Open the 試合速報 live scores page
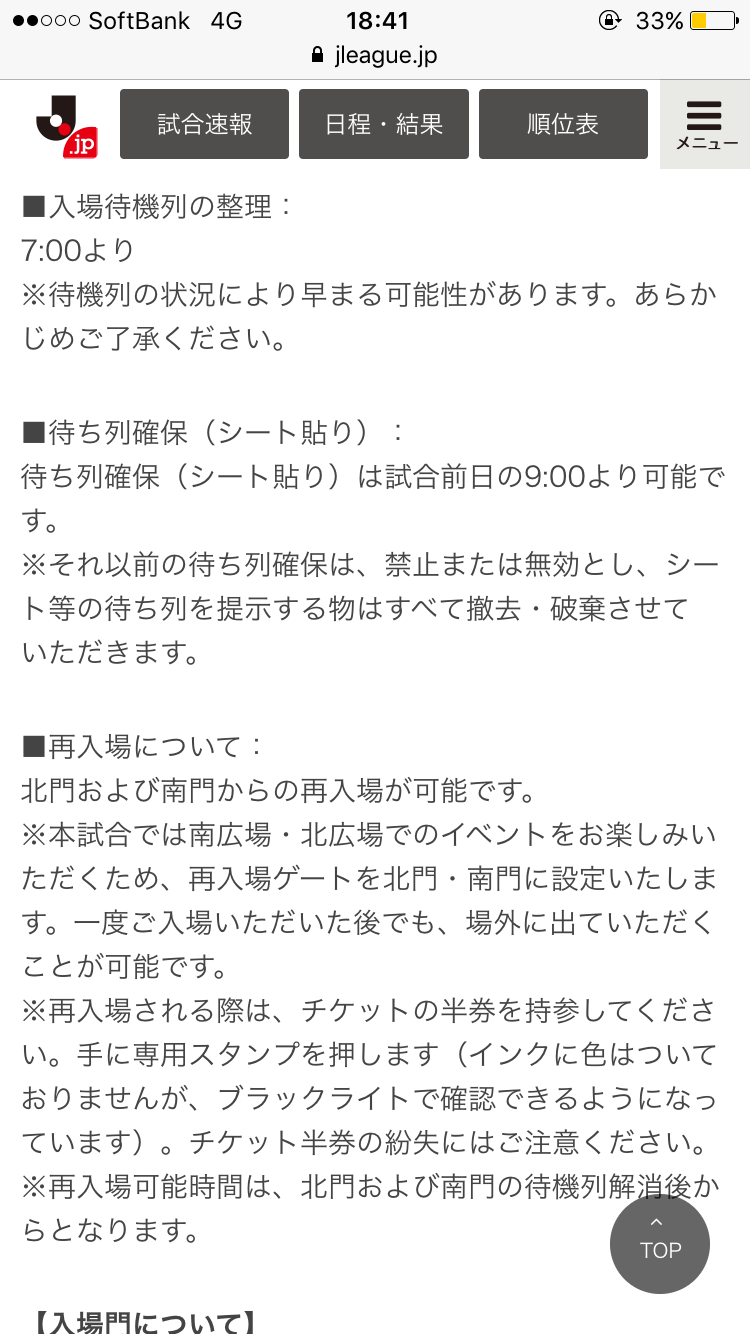750x1334 pixels. [x=204, y=124]
